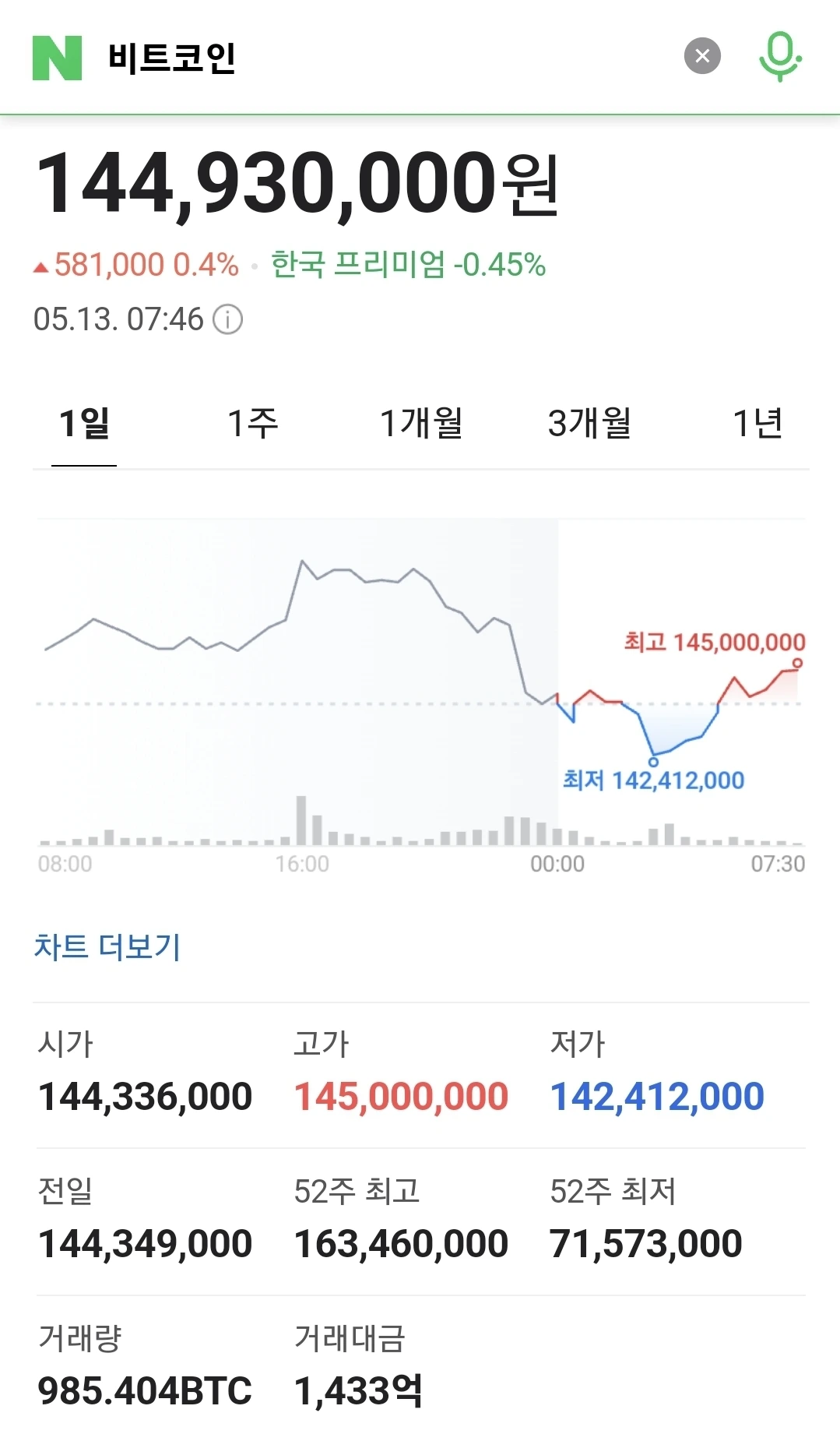The height and width of the screenshot is (1434, 840).
Task: Show the 1개월 price chart
Action: point(421,424)
